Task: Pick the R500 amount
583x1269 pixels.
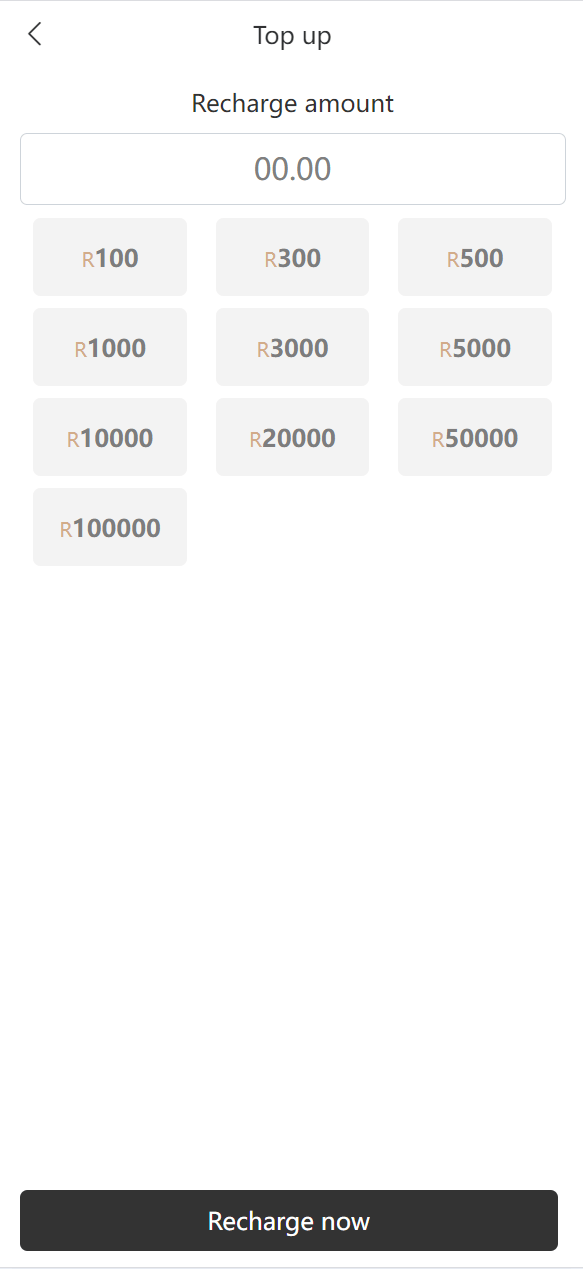Action: click(x=475, y=257)
